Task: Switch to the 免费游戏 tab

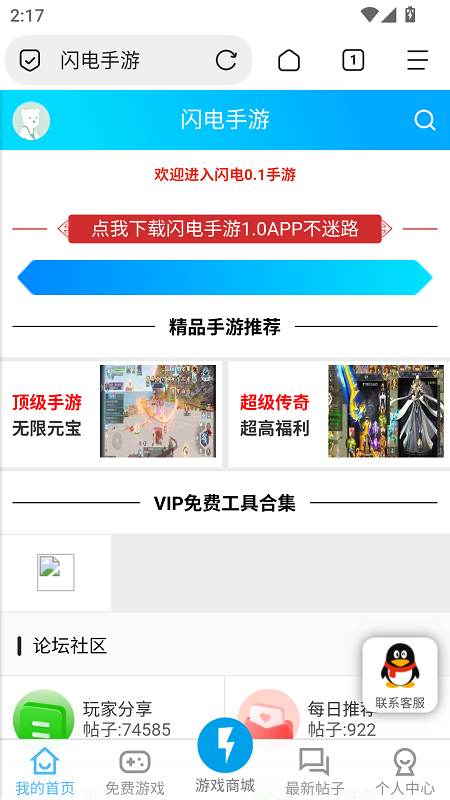Action: [x=135, y=771]
